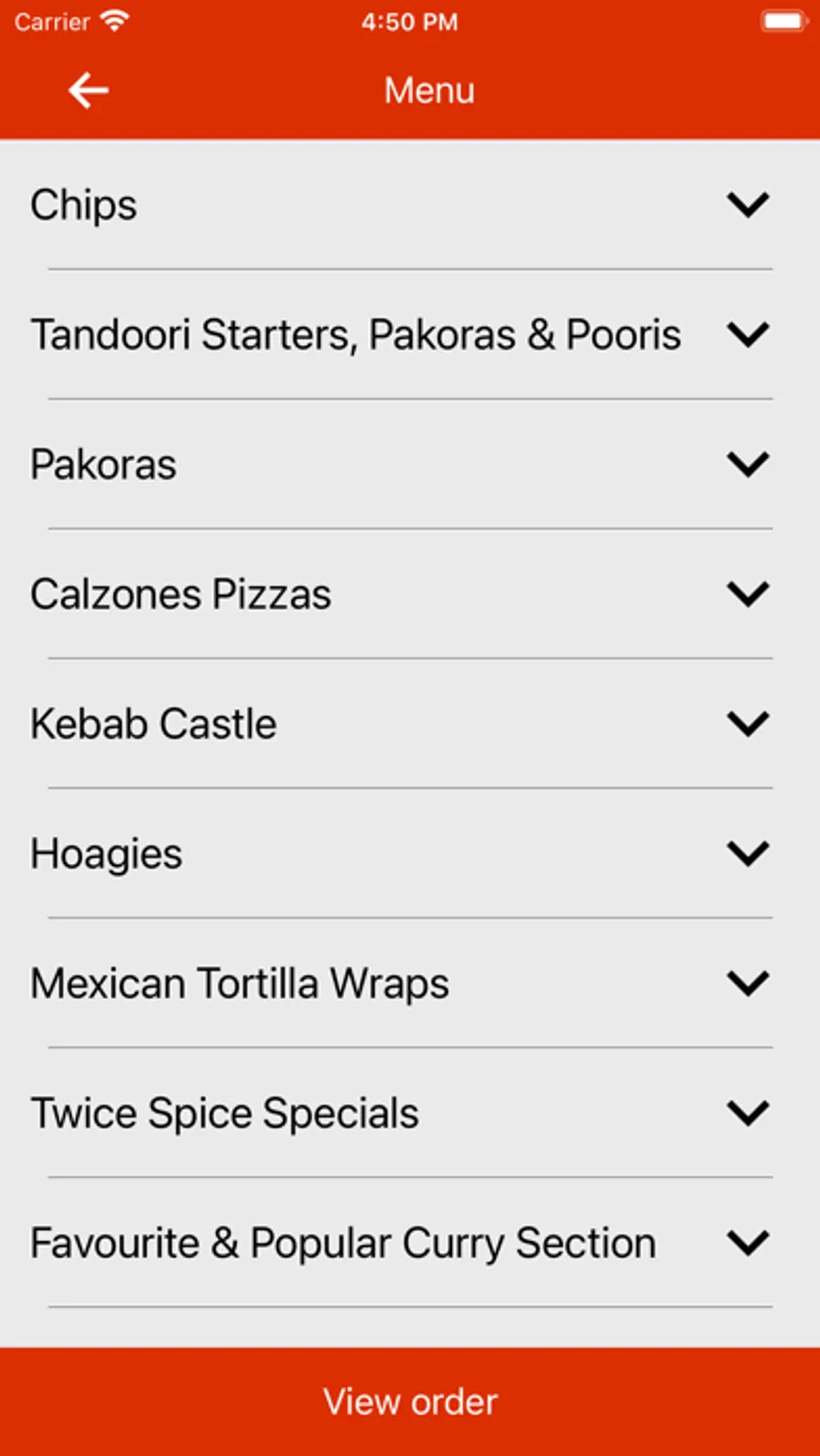Tap the View order button

click(410, 1401)
